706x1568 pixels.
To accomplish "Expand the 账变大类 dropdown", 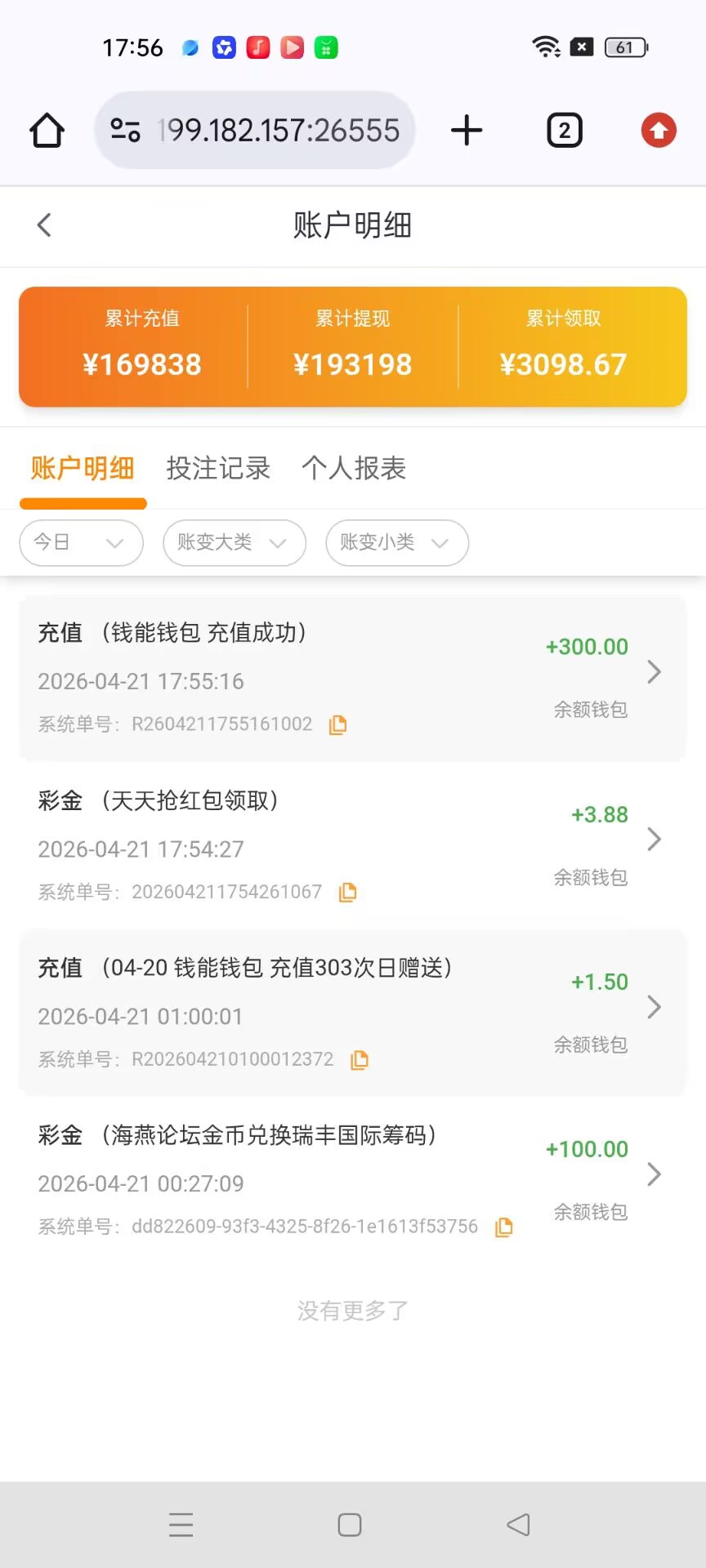I will [234, 542].
